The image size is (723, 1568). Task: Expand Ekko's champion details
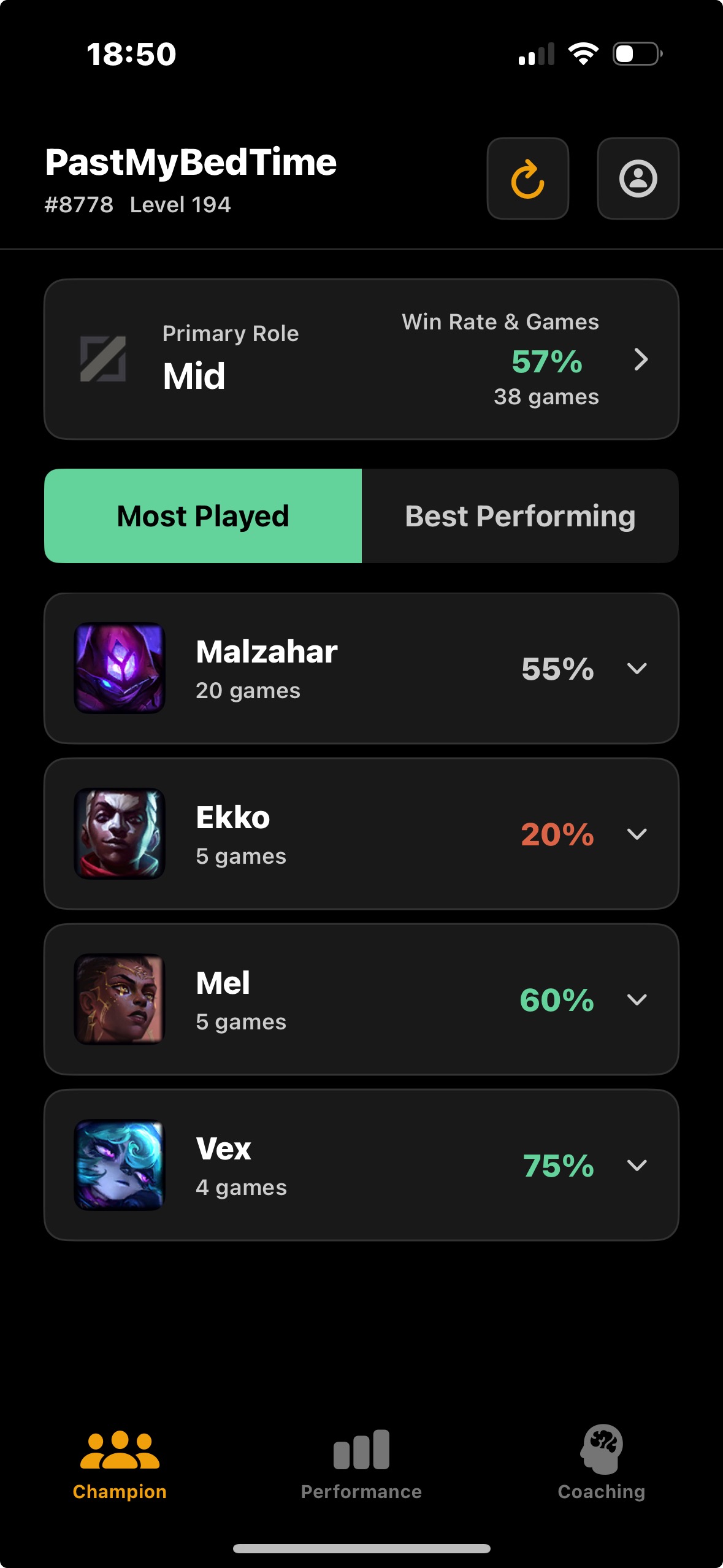tap(637, 834)
